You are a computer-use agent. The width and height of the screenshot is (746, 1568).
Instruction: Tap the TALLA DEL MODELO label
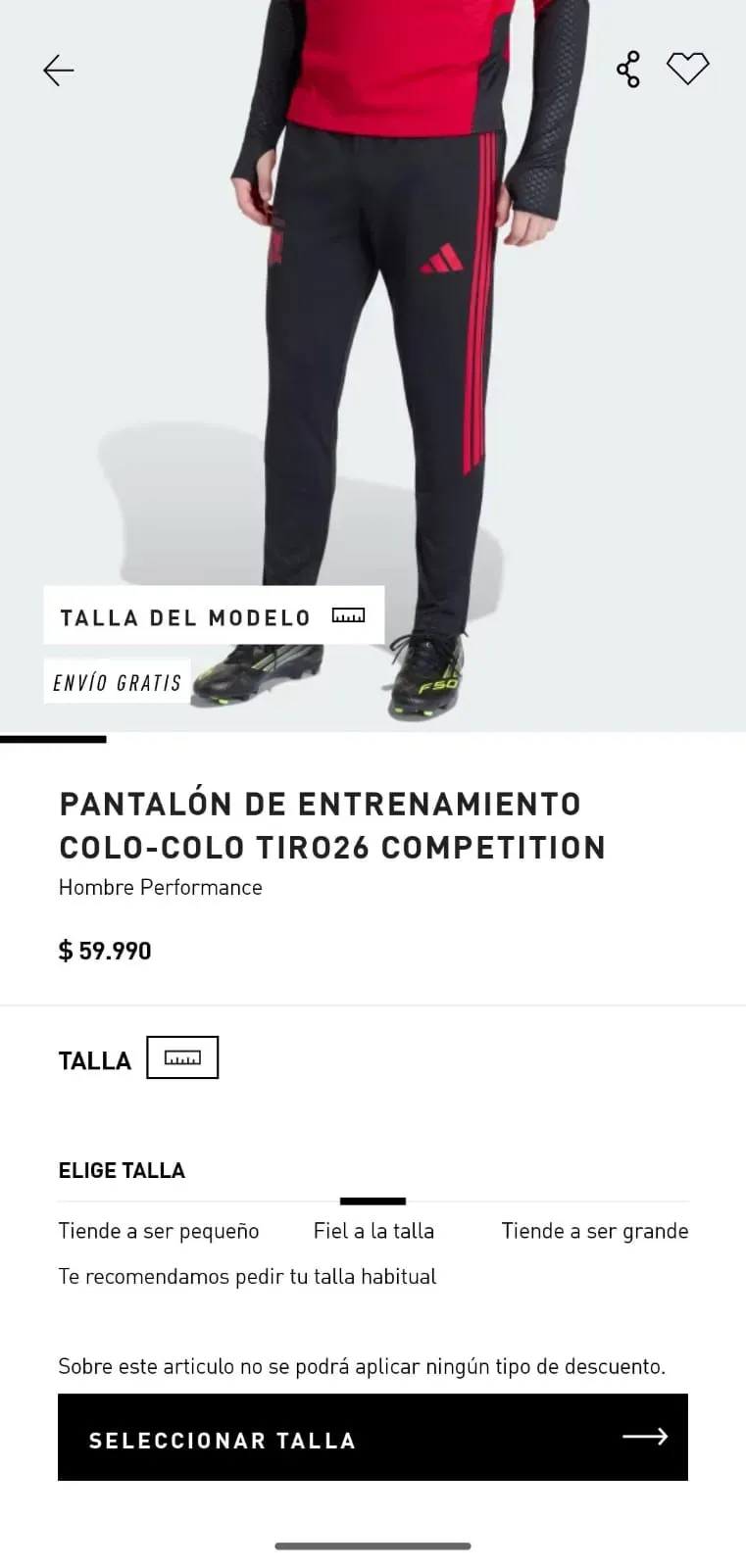(184, 616)
